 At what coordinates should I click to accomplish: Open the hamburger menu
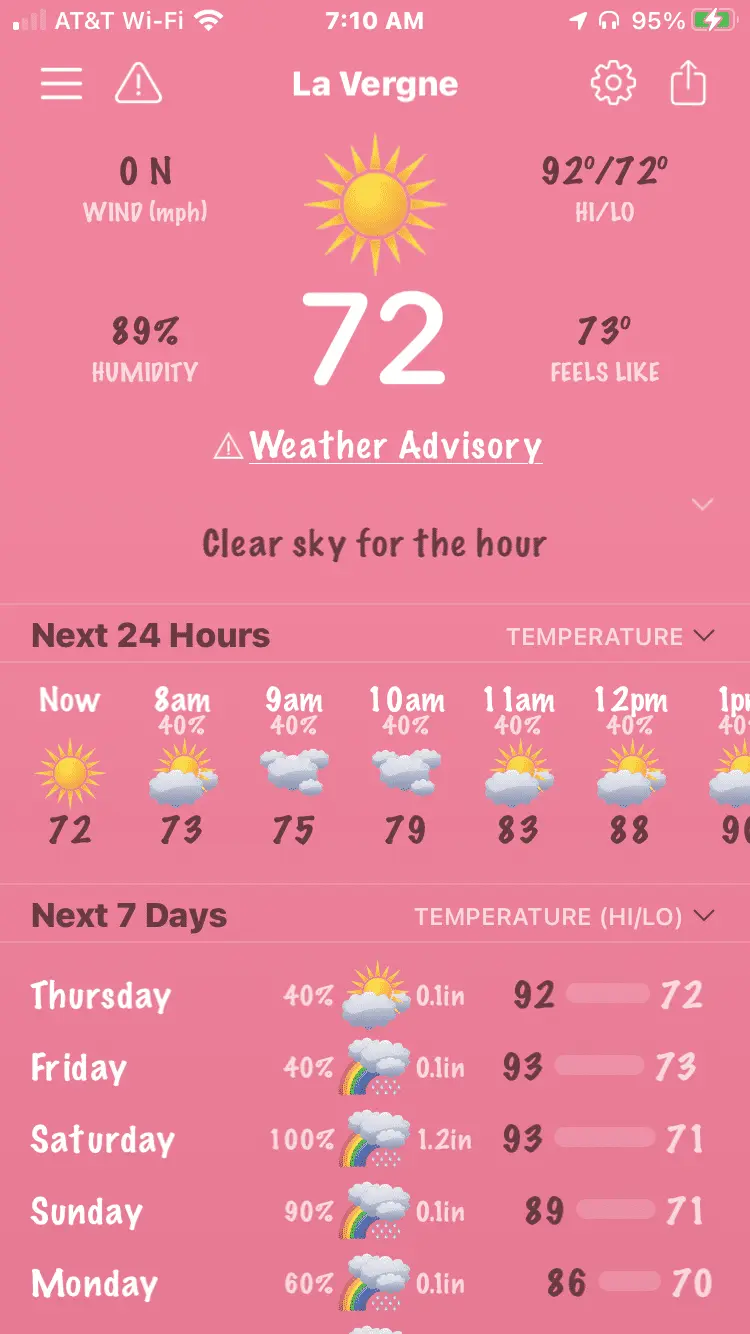tap(61, 84)
